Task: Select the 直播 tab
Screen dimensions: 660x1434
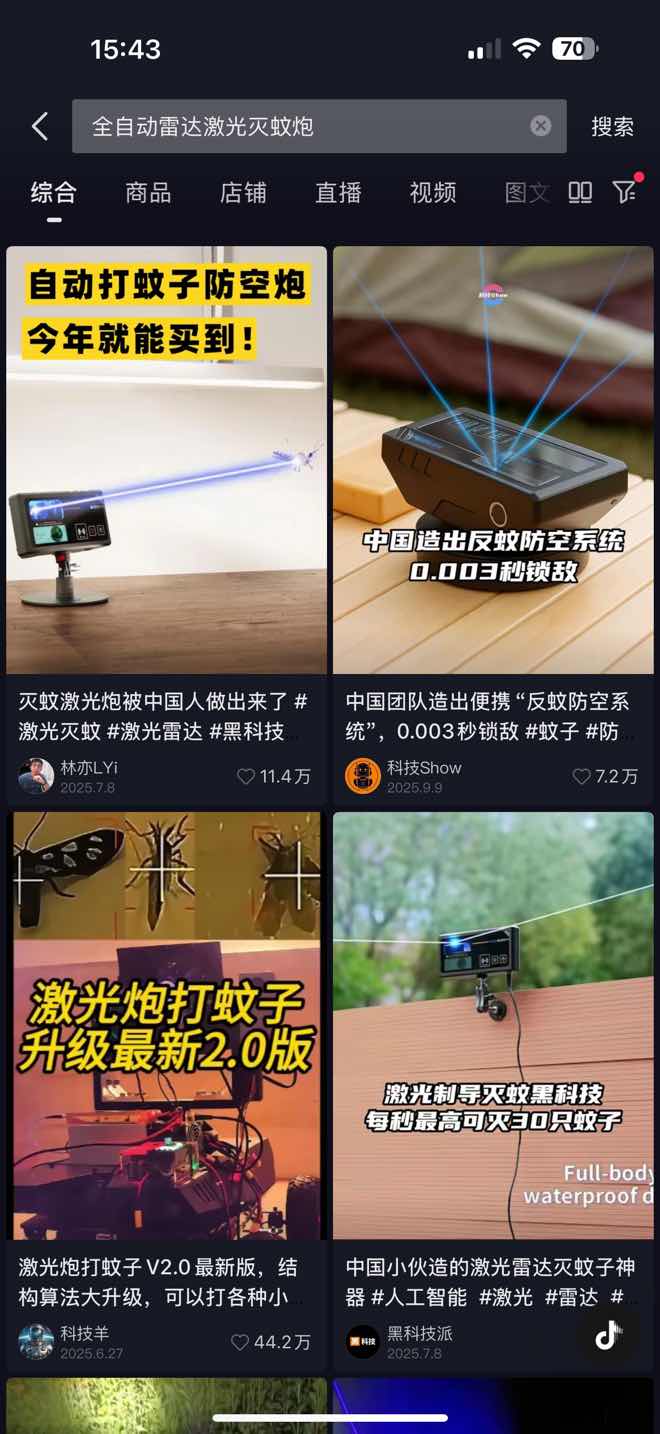Action: [338, 193]
